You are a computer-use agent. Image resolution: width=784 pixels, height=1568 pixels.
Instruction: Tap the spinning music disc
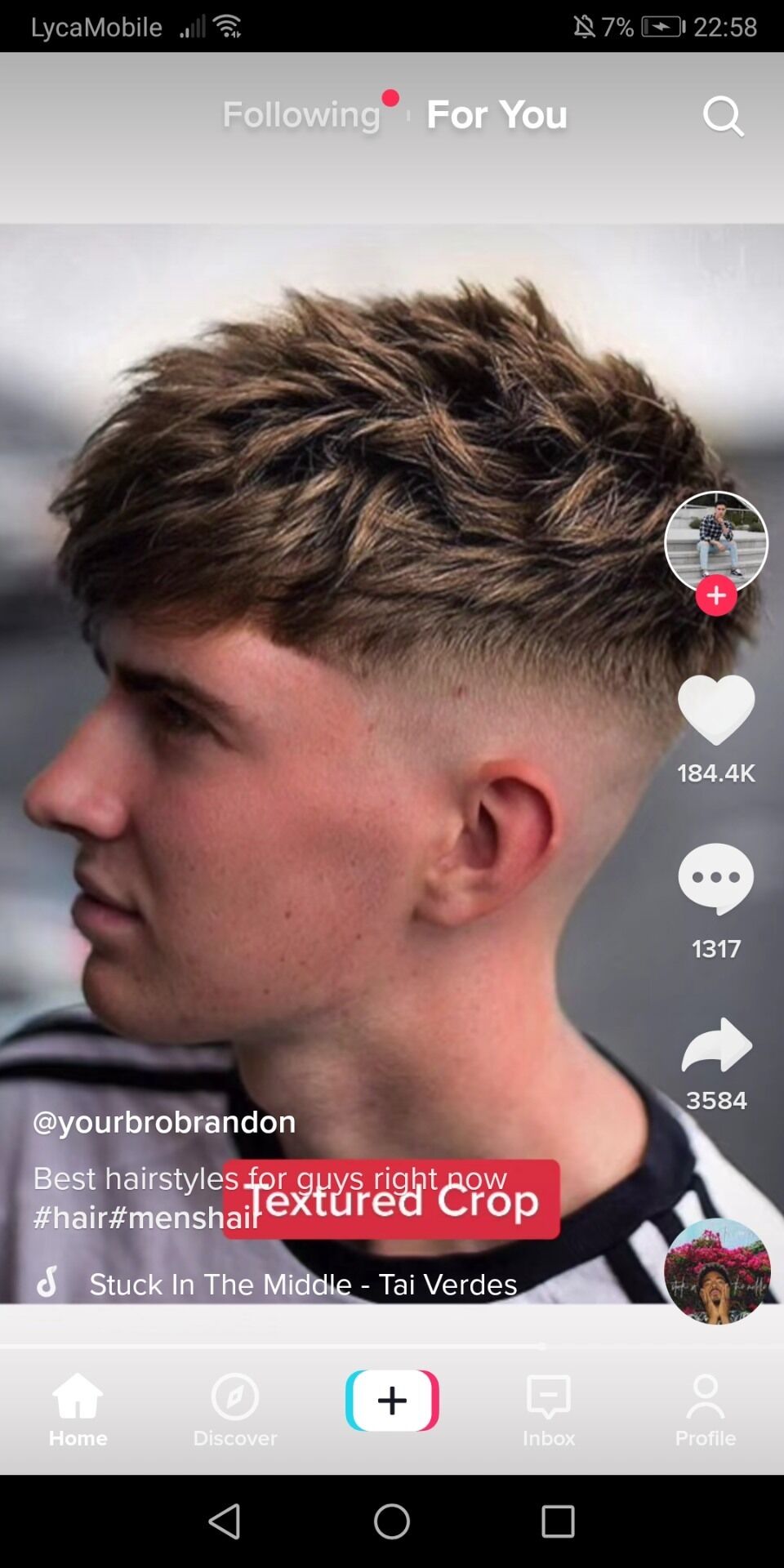tap(717, 1271)
